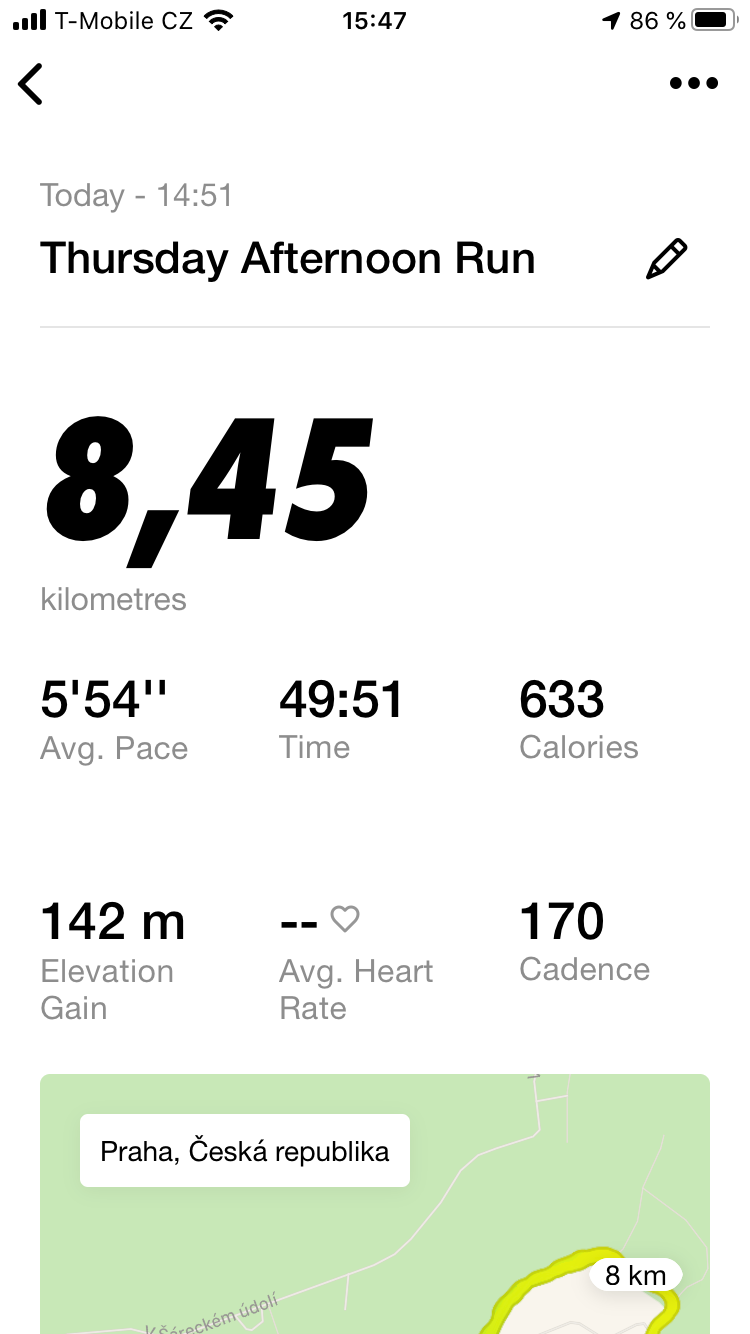Open the three-dot overflow menu
The width and height of the screenshot is (750, 1334).
pos(694,84)
